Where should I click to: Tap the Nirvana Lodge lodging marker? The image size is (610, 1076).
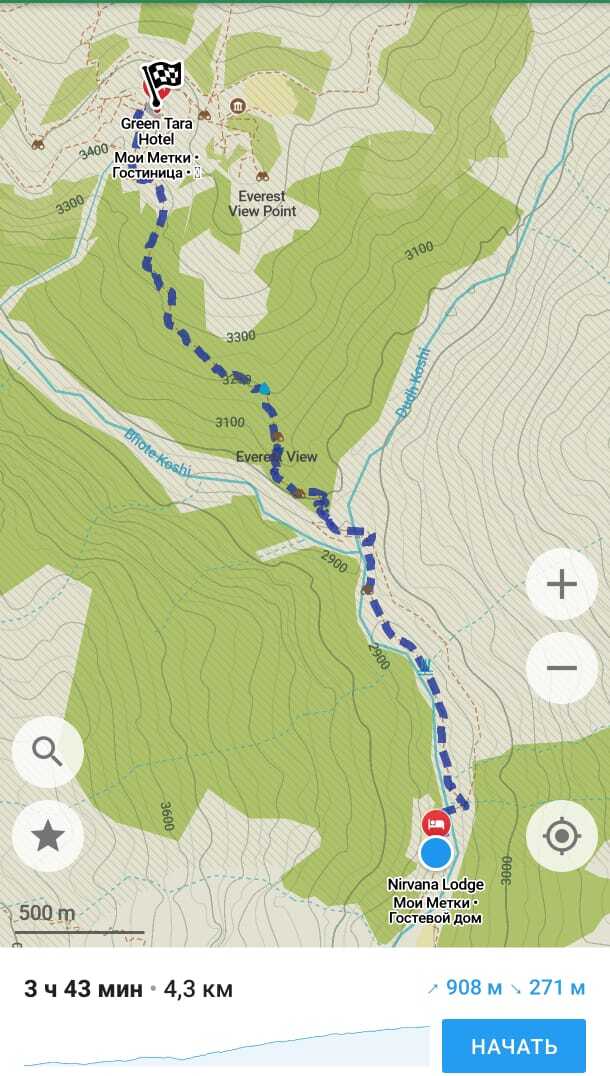(x=435, y=822)
